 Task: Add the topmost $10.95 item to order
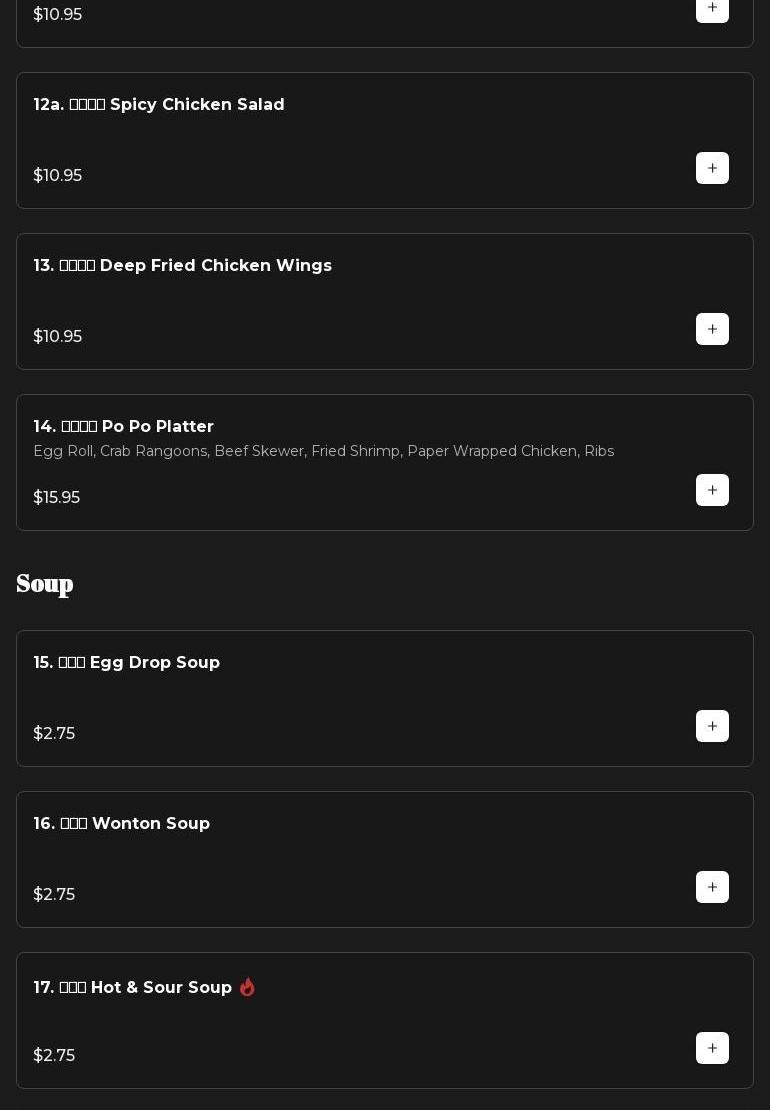point(712,8)
